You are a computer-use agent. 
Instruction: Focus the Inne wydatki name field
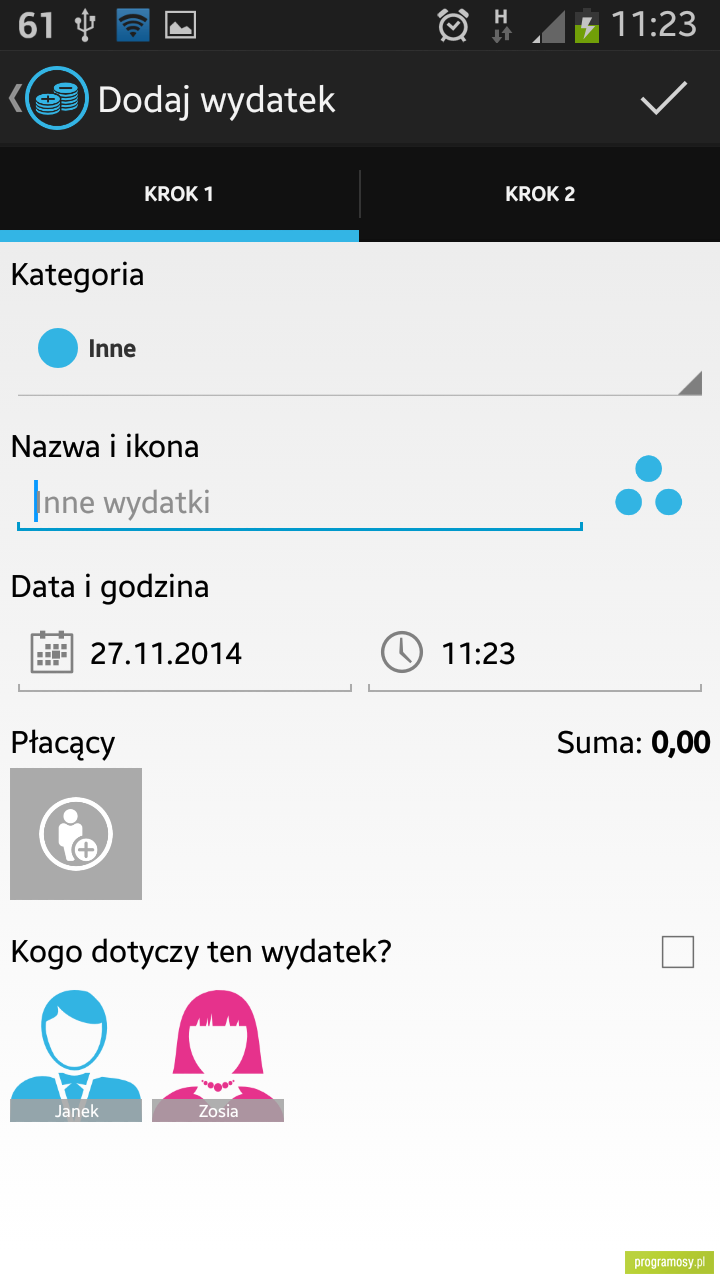(300, 502)
